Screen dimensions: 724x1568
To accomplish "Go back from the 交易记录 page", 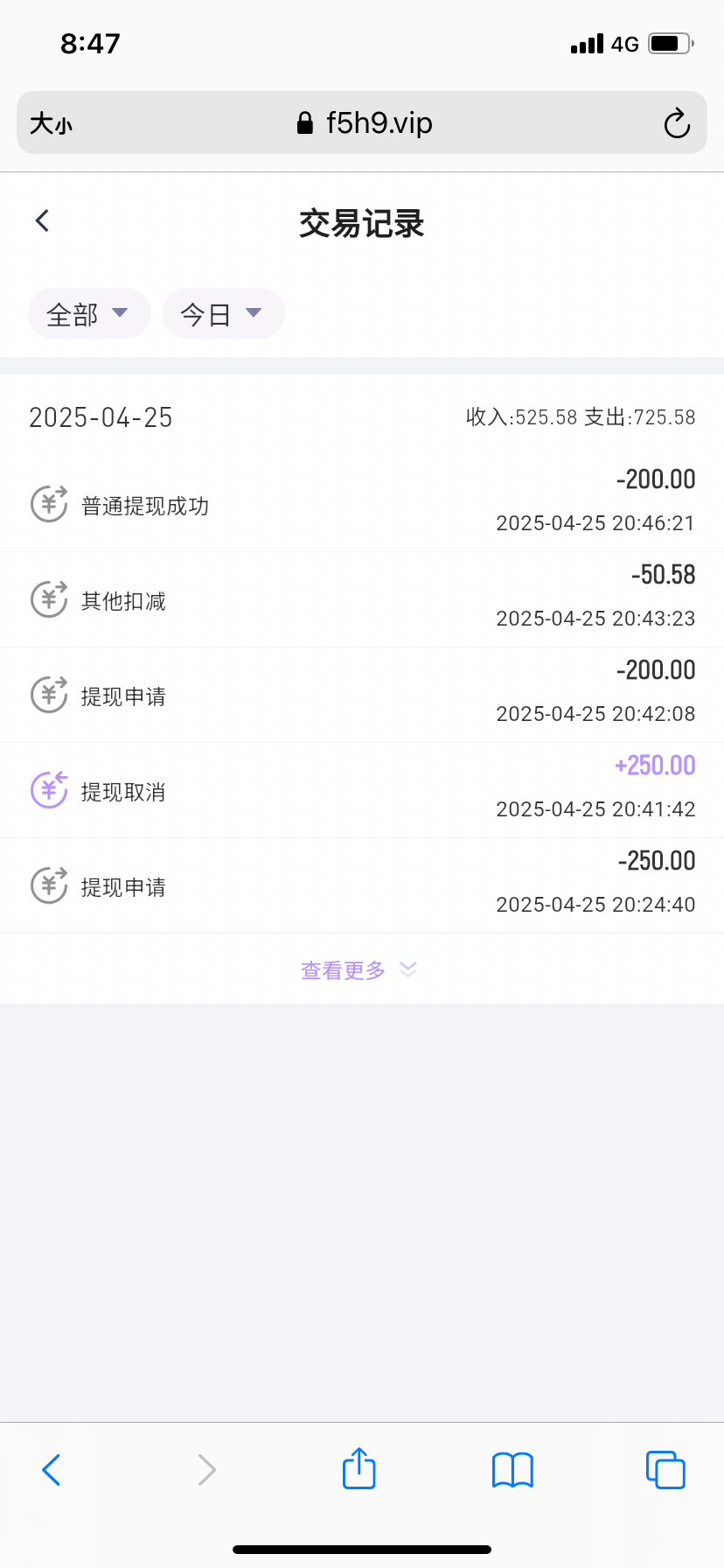I will [42, 221].
